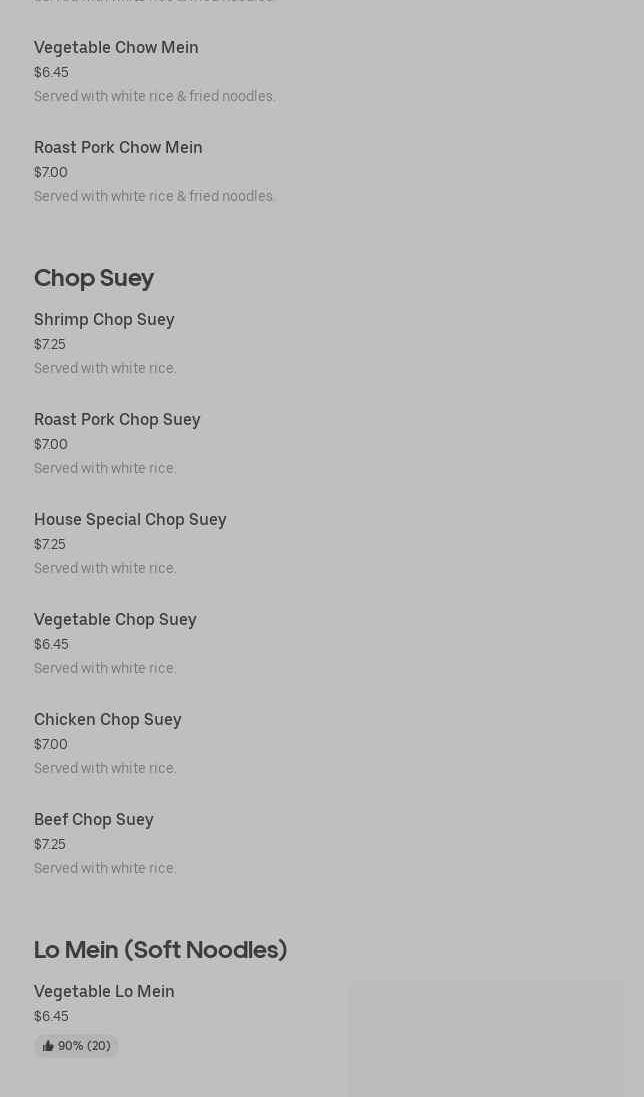Open the Vegetable Chow Mein item

(x=116, y=48)
